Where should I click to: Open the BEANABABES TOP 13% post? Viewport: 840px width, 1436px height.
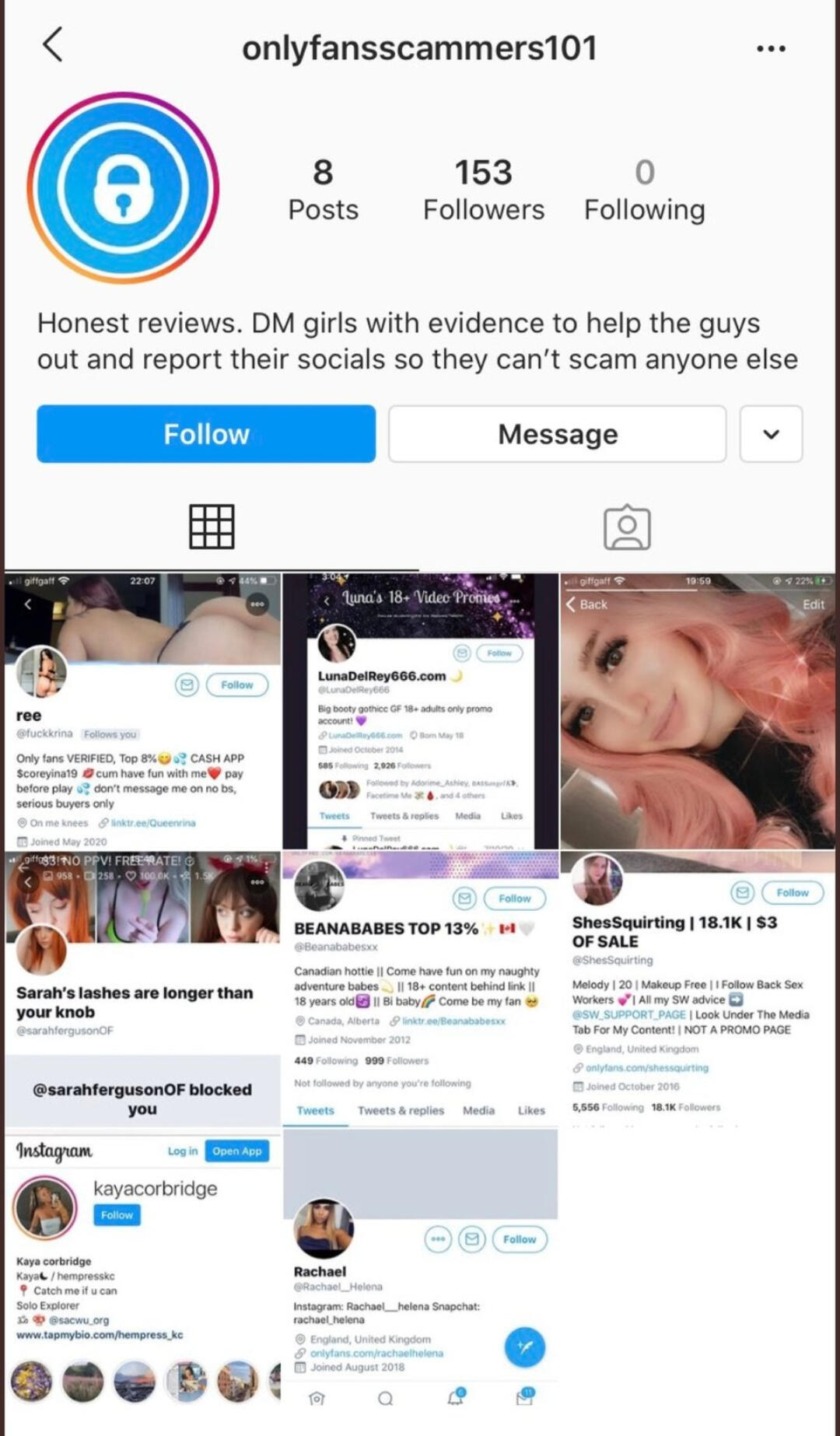pos(420,989)
